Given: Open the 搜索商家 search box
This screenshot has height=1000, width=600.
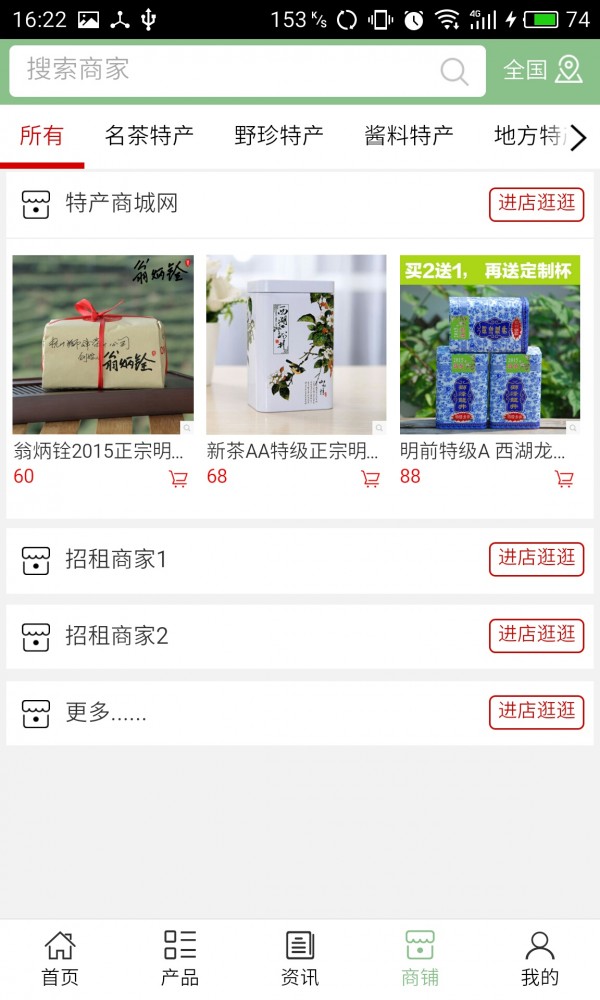Looking at the screenshot, I should click(x=230, y=70).
